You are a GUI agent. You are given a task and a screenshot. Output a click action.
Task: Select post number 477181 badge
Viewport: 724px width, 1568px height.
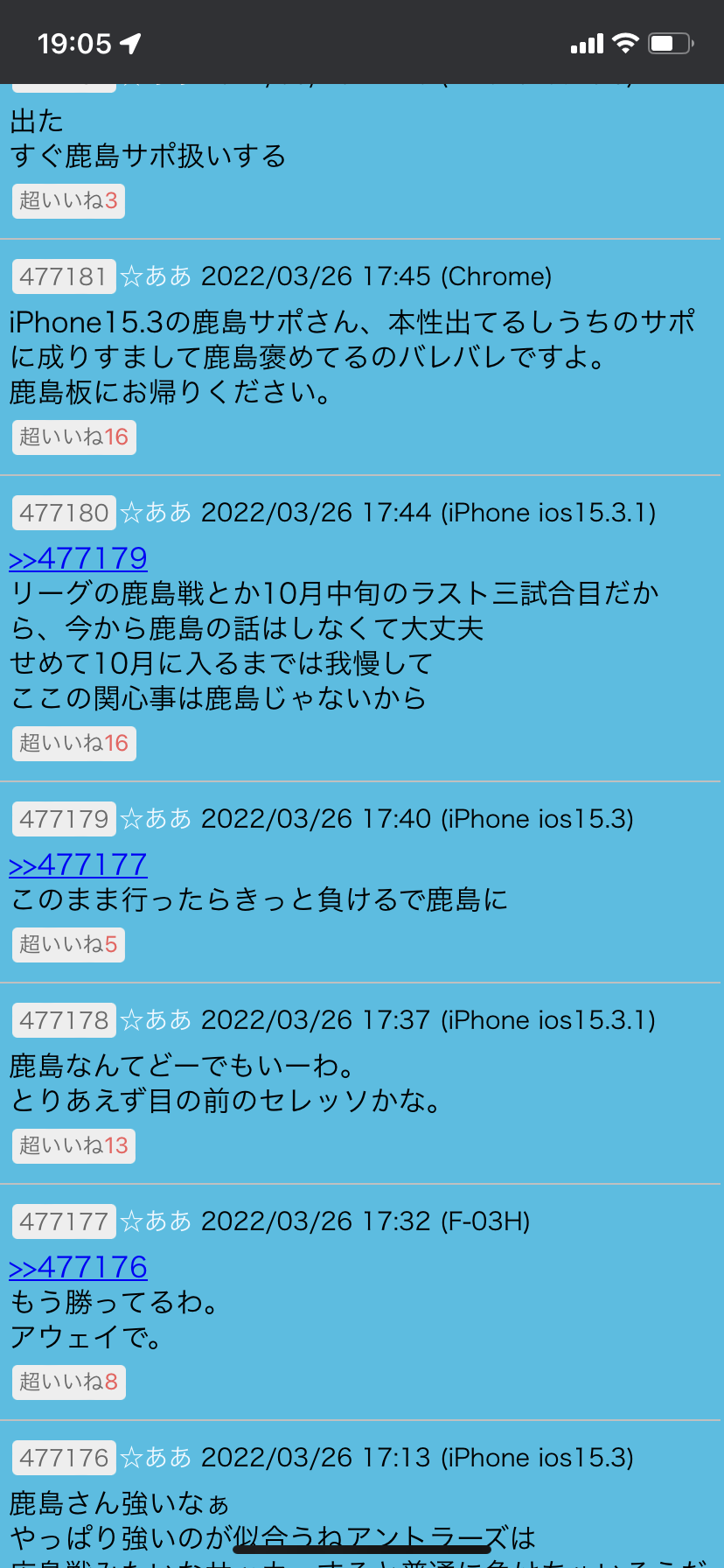[x=64, y=276]
